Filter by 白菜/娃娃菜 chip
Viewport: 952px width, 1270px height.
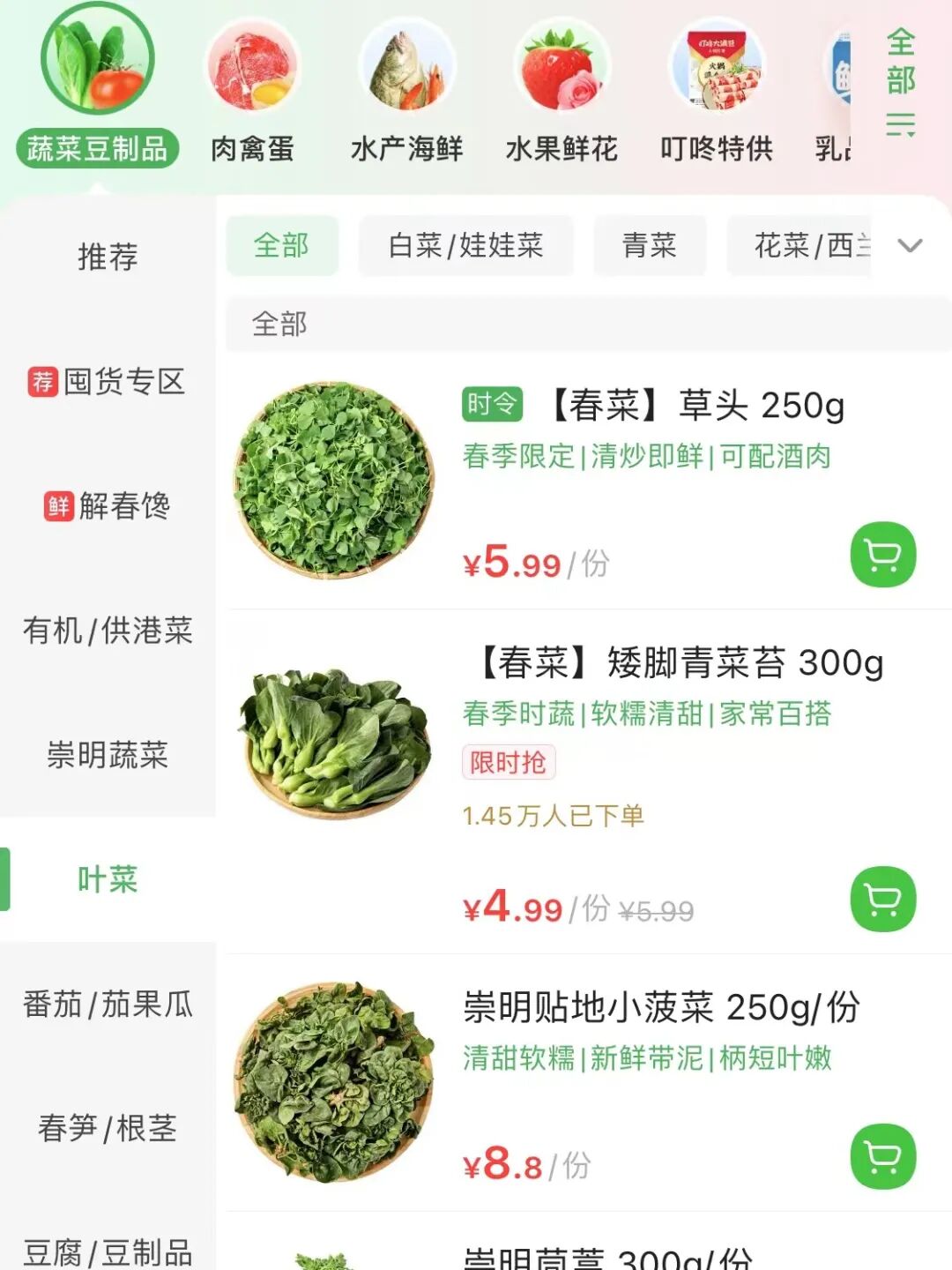465,245
